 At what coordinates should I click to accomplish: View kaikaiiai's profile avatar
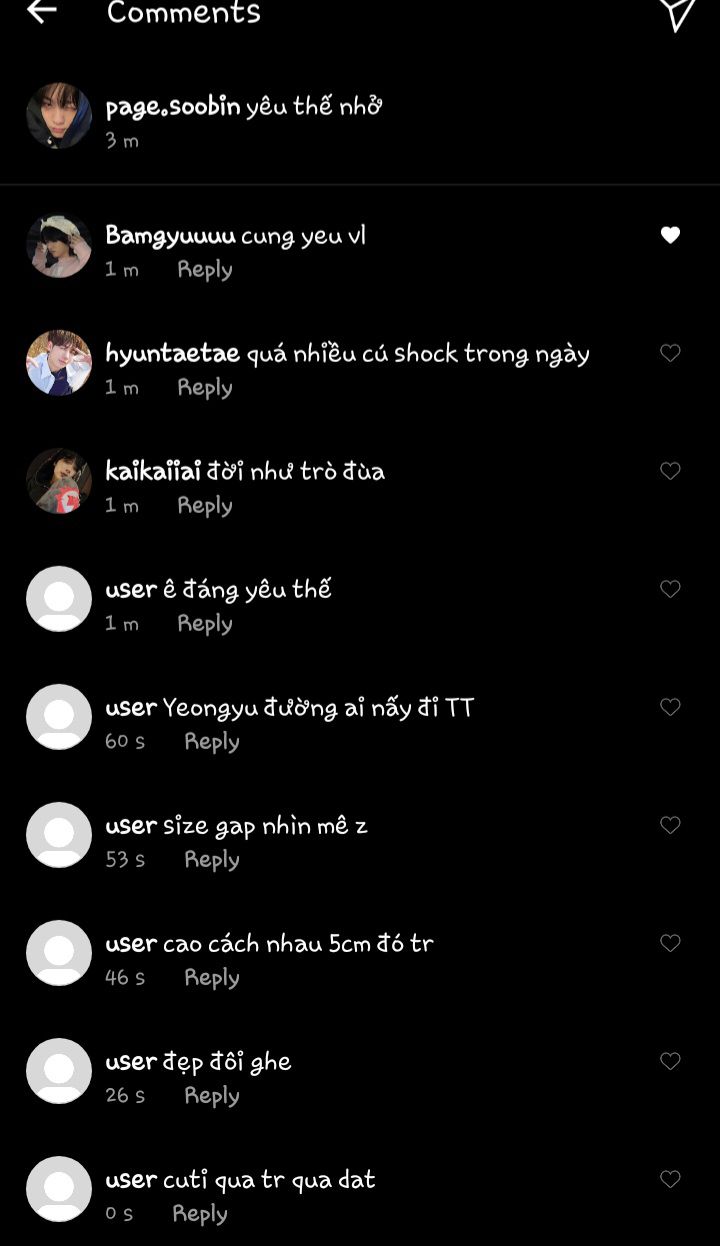(x=59, y=481)
